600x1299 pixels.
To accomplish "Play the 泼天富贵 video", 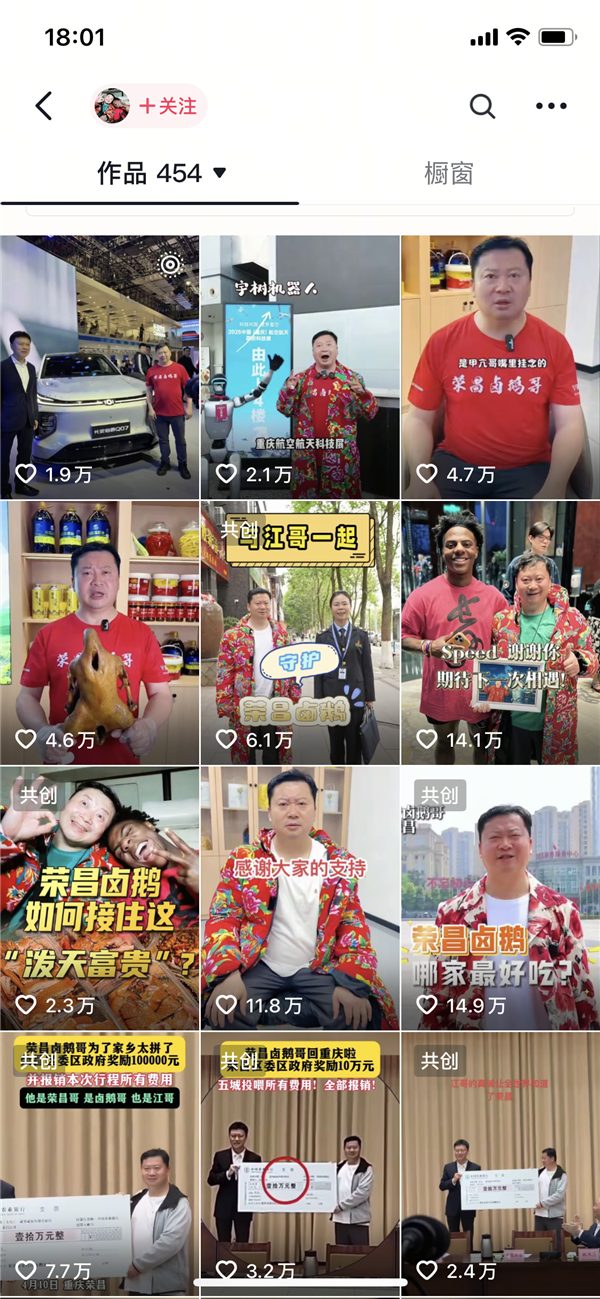I will (99, 898).
